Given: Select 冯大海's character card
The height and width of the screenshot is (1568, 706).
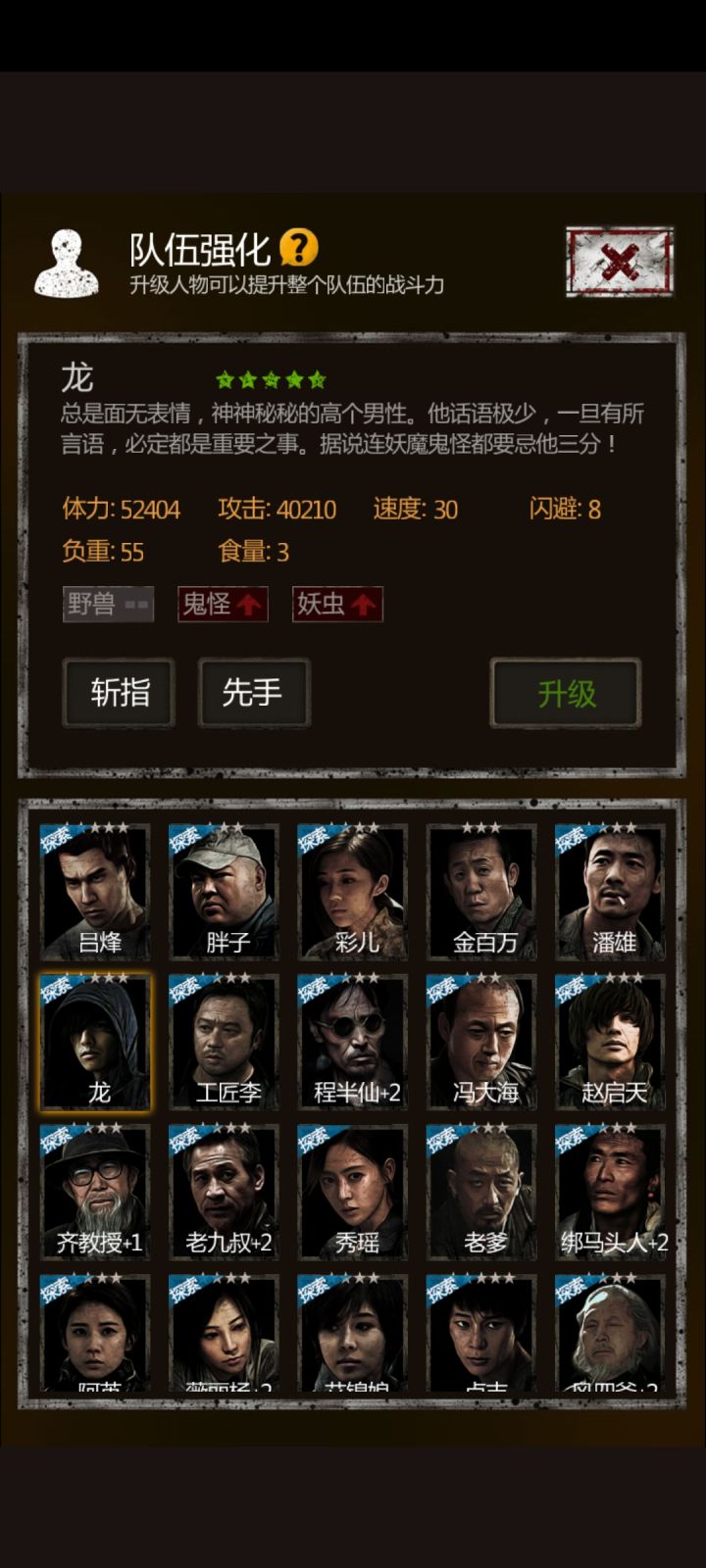Looking at the screenshot, I should click(480, 1041).
